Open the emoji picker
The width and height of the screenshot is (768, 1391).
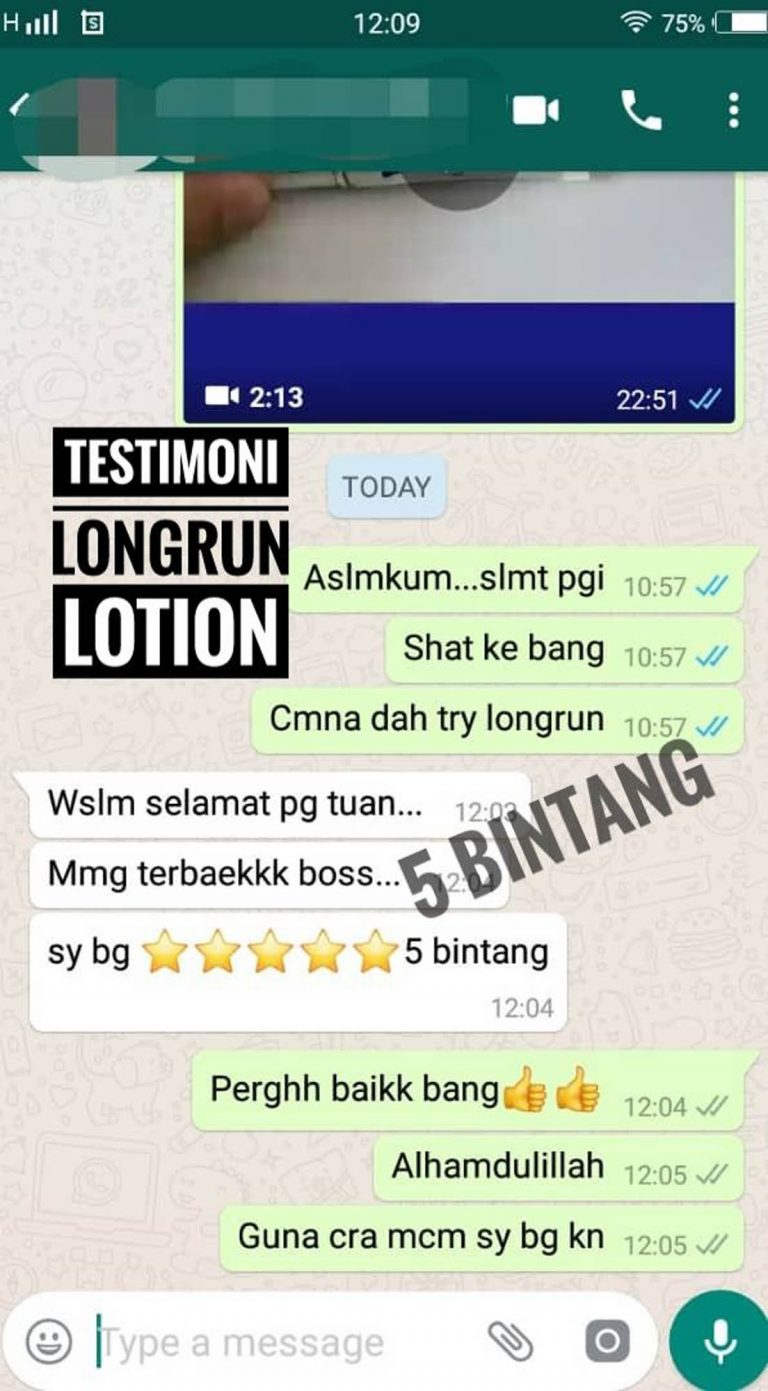pyautogui.click(x=48, y=1342)
